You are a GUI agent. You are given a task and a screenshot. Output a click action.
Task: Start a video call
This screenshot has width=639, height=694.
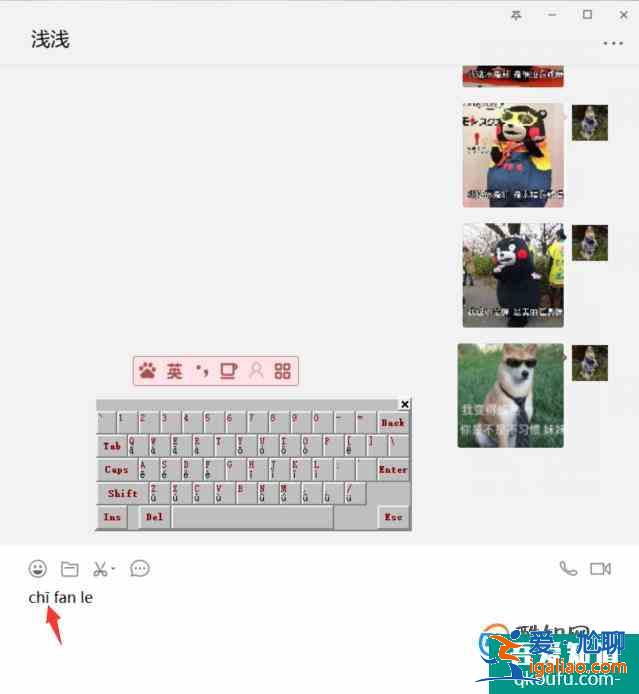[x=600, y=569]
